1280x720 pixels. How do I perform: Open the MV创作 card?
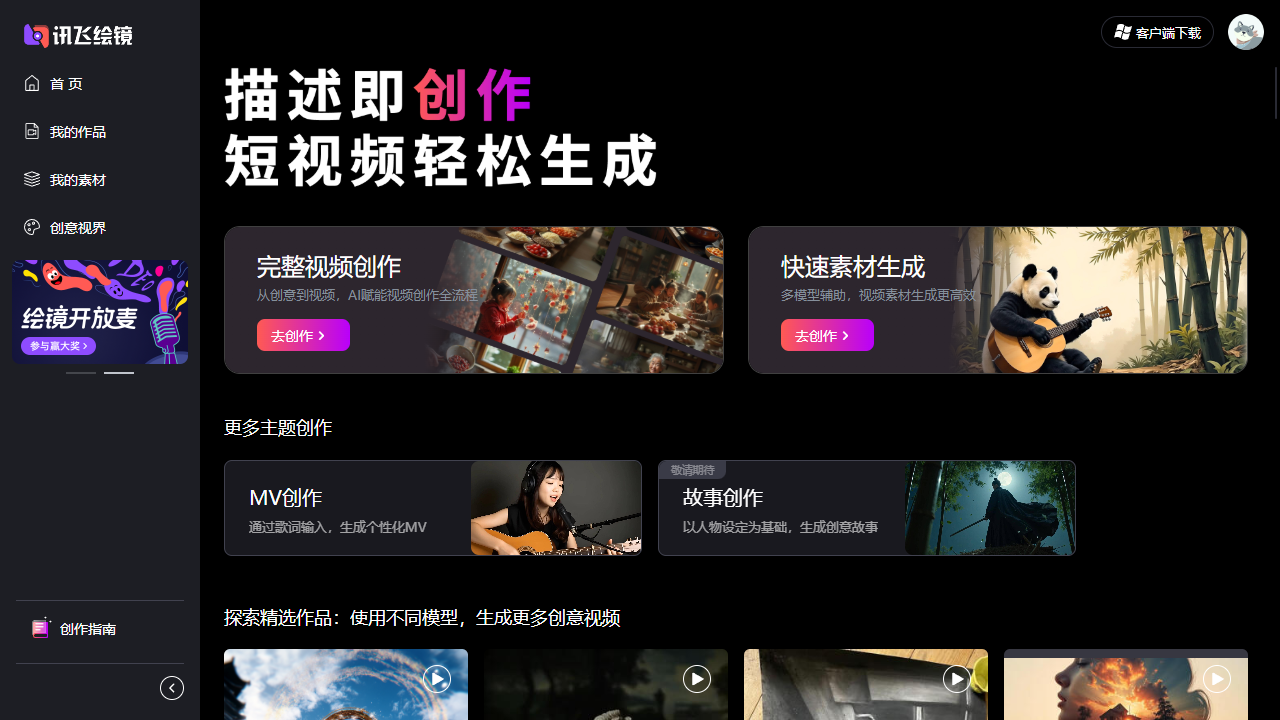point(433,508)
